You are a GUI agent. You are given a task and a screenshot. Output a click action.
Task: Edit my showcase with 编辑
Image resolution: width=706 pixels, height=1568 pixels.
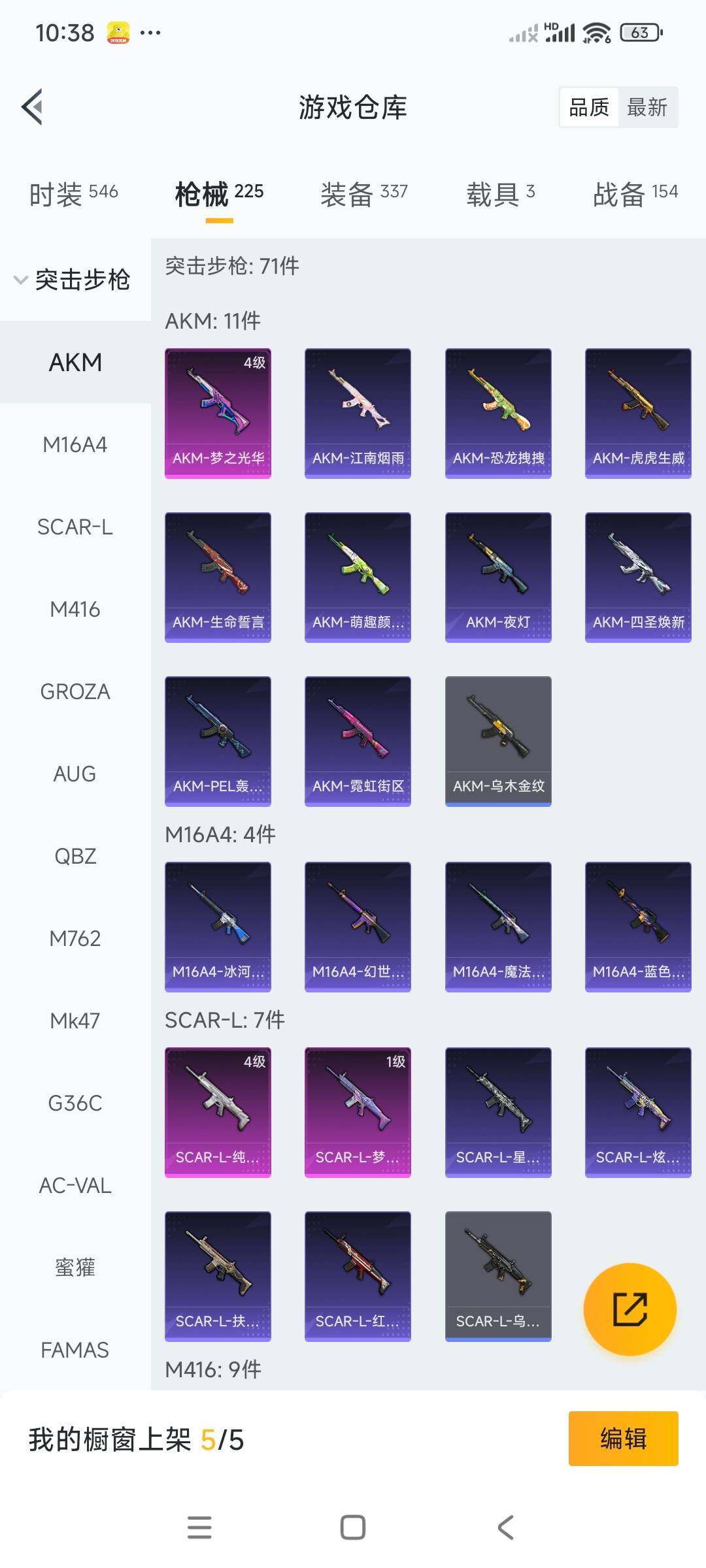click(623, 1439)
